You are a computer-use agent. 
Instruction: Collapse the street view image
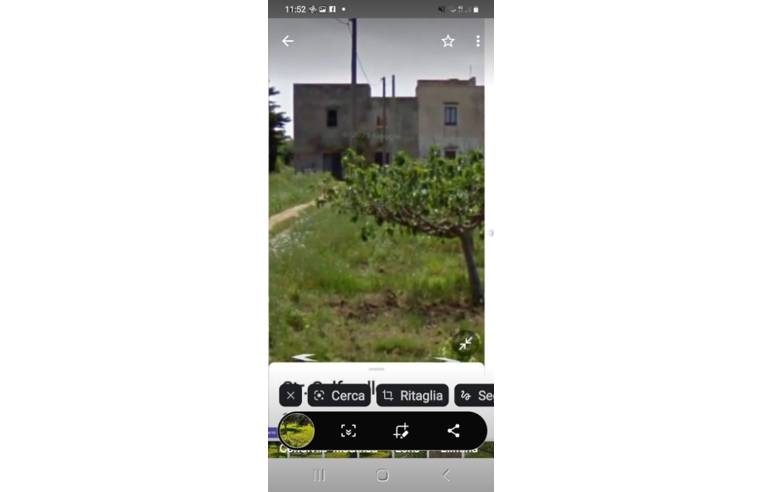(x=466, y=343)
